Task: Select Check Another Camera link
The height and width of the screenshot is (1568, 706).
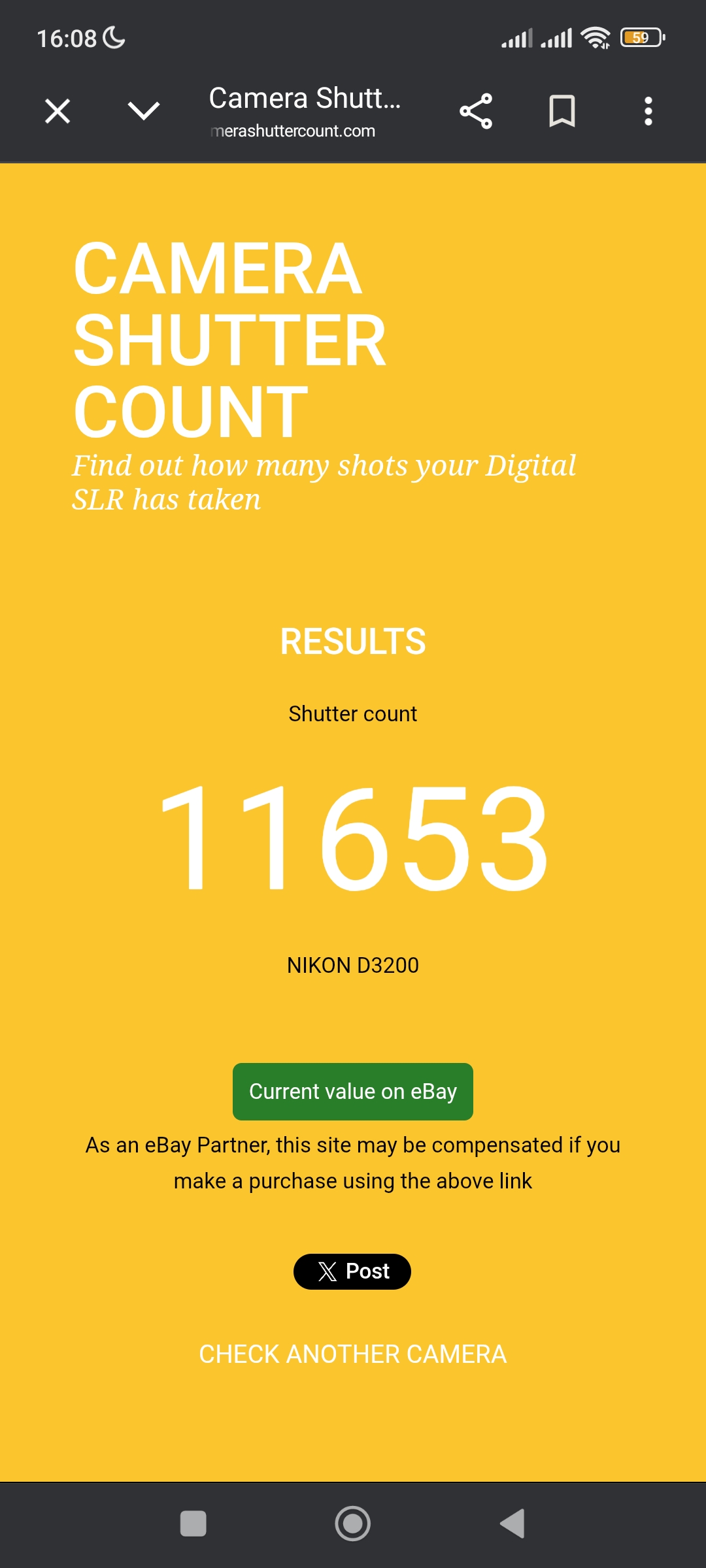Action: tap(353, 1354)
